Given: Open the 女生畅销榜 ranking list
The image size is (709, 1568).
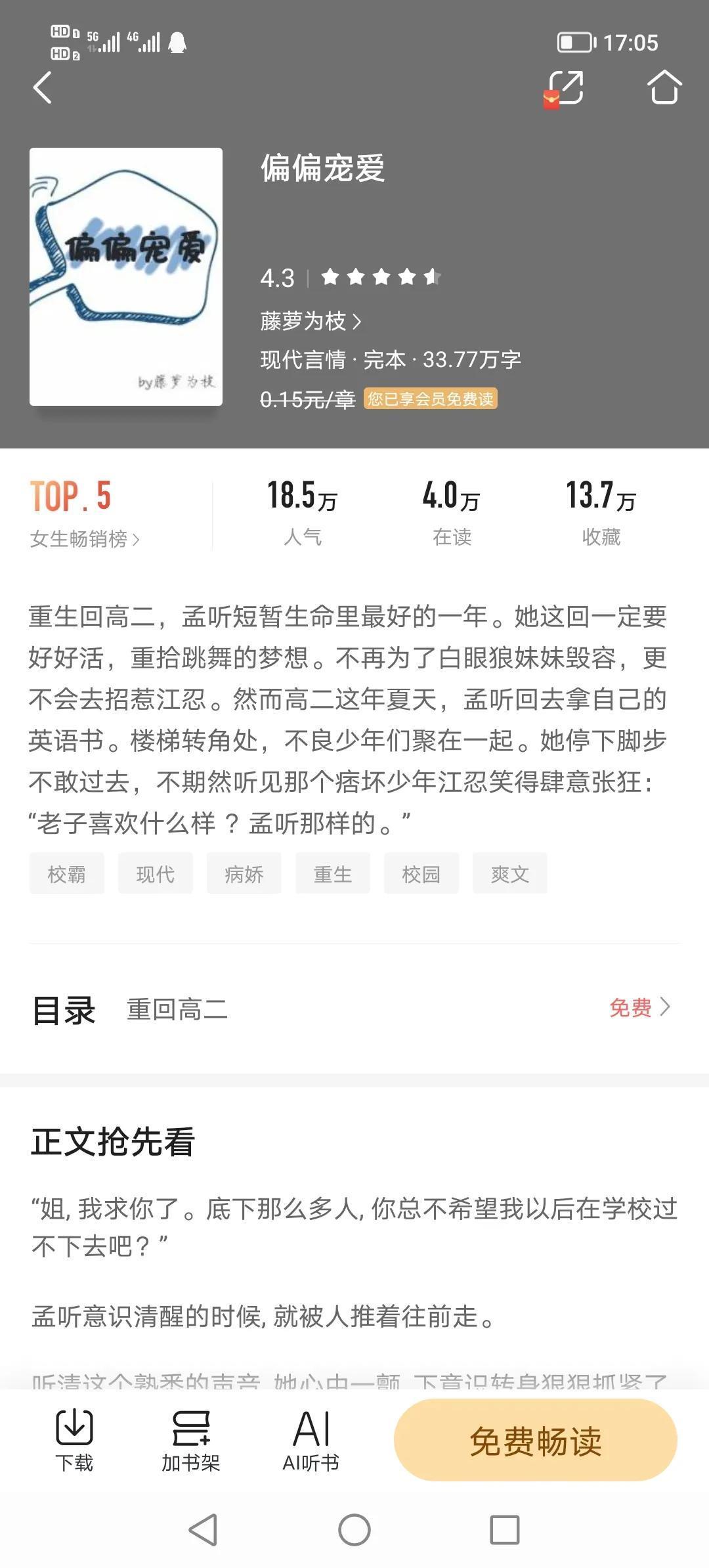Looking at the screenshot, I should pyautogui.click(x=85, y=539).
